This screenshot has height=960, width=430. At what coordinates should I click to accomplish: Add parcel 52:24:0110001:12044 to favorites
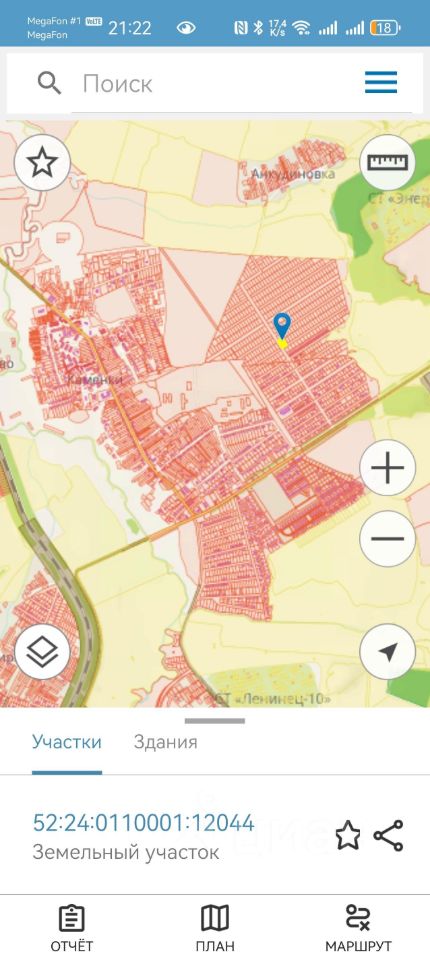348,836
